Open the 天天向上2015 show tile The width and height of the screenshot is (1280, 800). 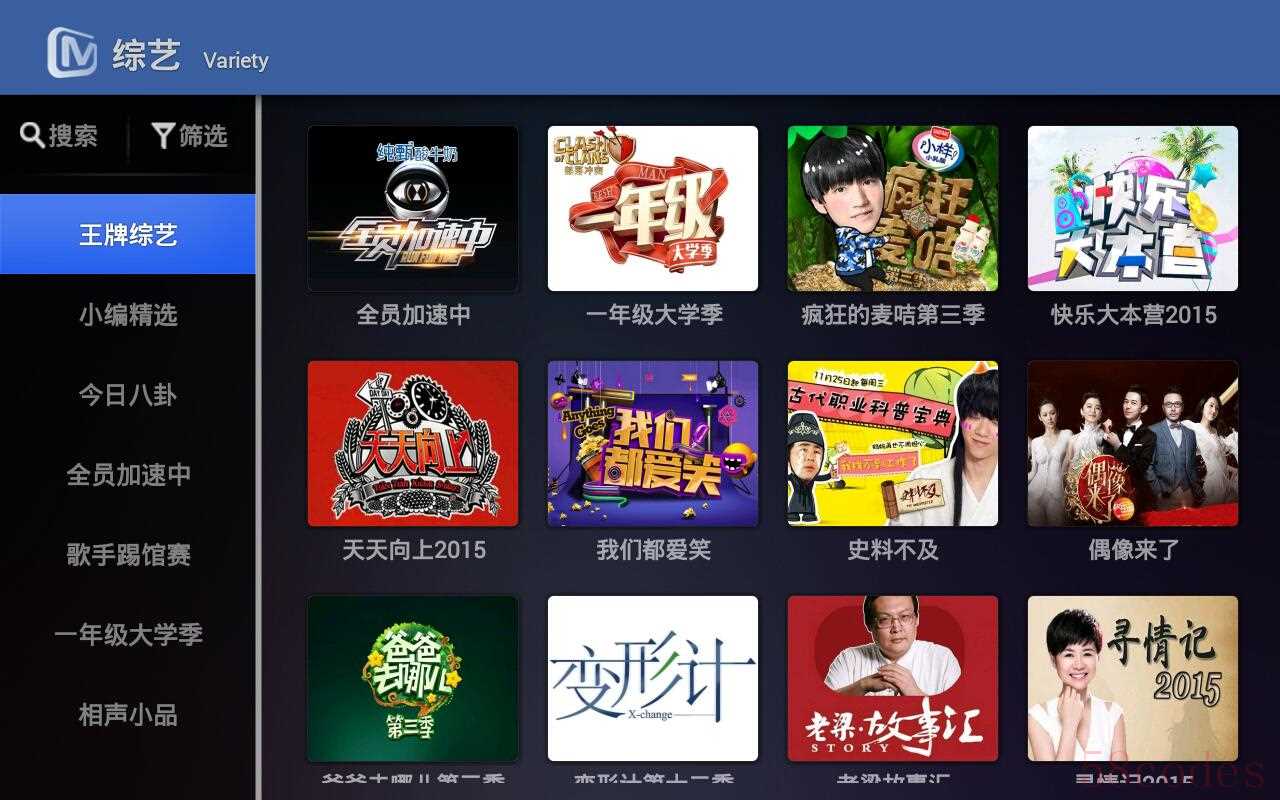tap(413, 443)
